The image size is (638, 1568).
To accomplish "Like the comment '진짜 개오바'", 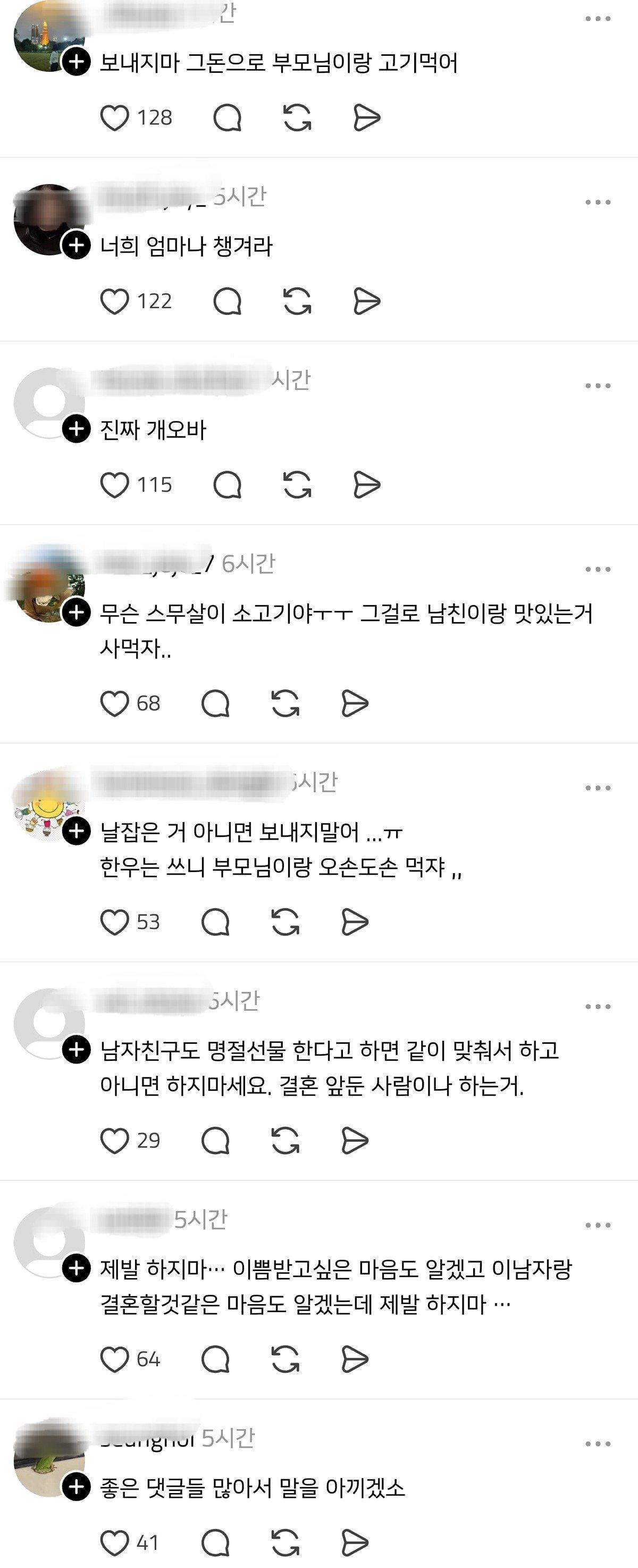I will (x=114, y=485).
